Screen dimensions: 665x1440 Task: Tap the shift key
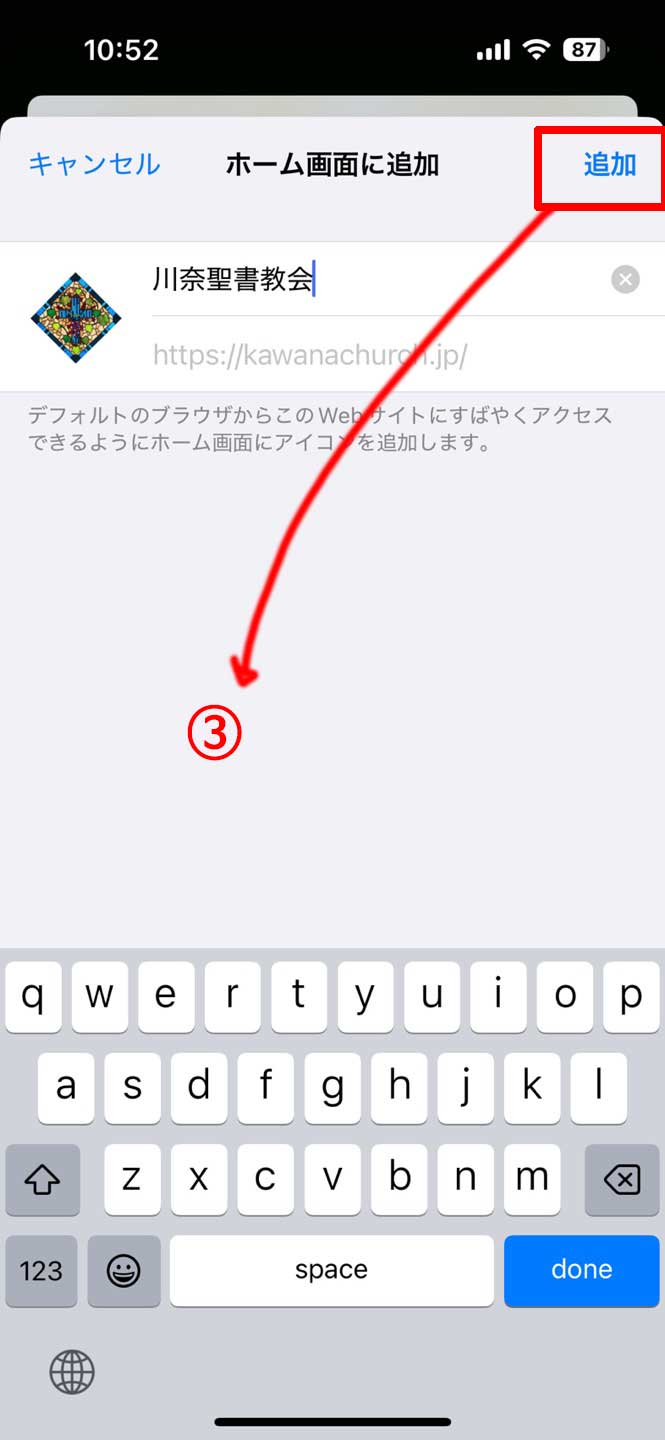43,1180
